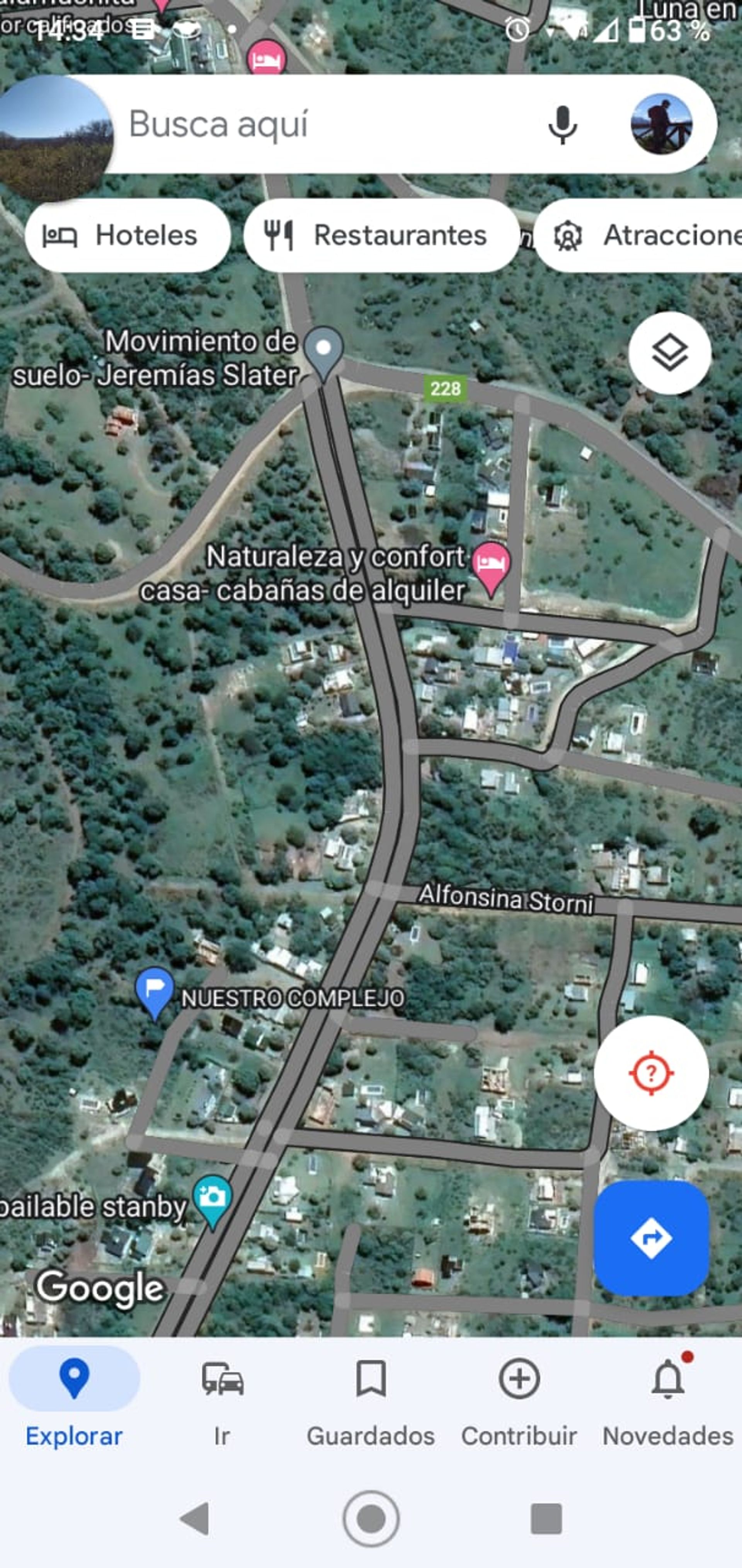The height and width of the screenshot is (1568, 742).
Task: Open the Busca aquí search box
Action: pos(316,125)
